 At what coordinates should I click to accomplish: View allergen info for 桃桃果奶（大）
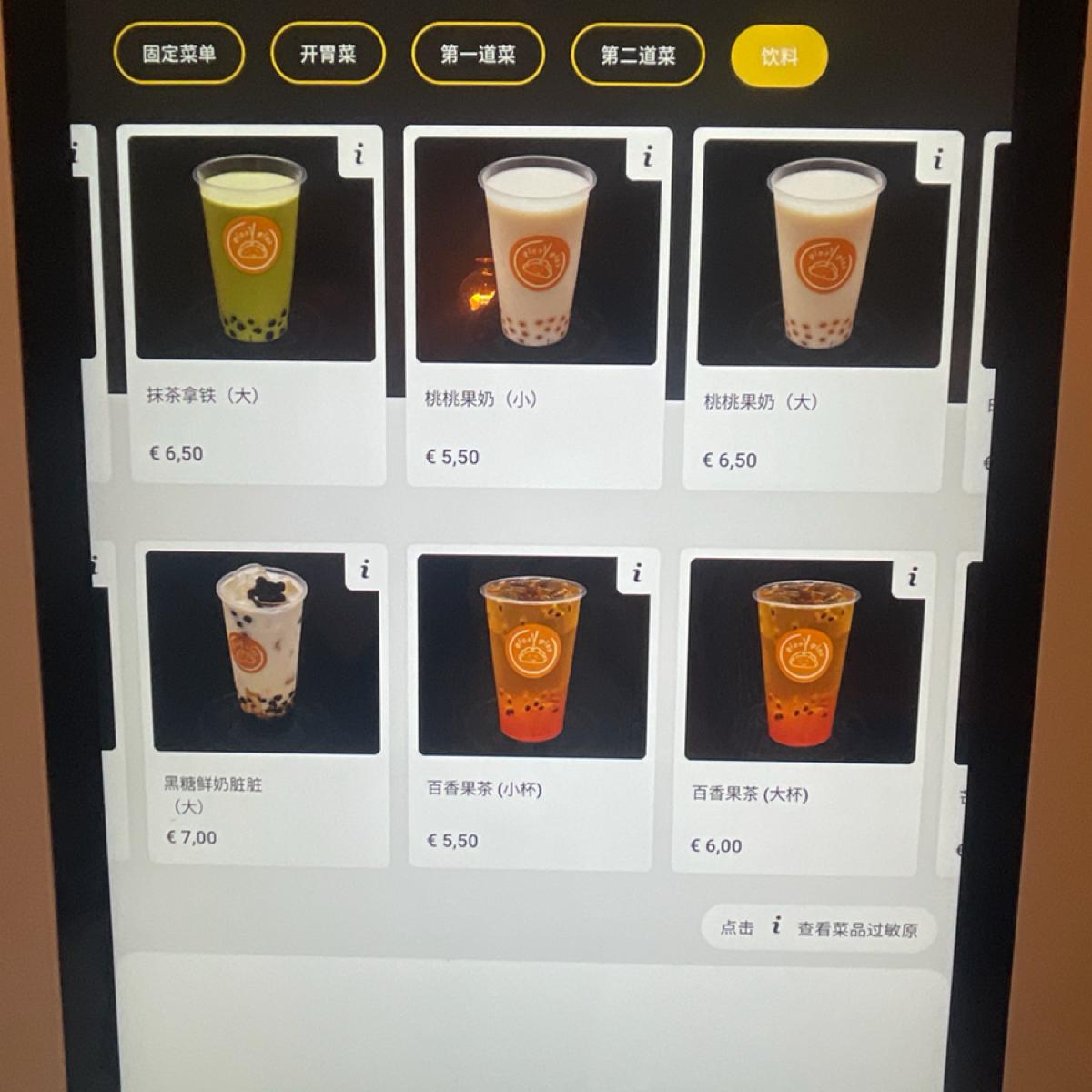[938, 161]
